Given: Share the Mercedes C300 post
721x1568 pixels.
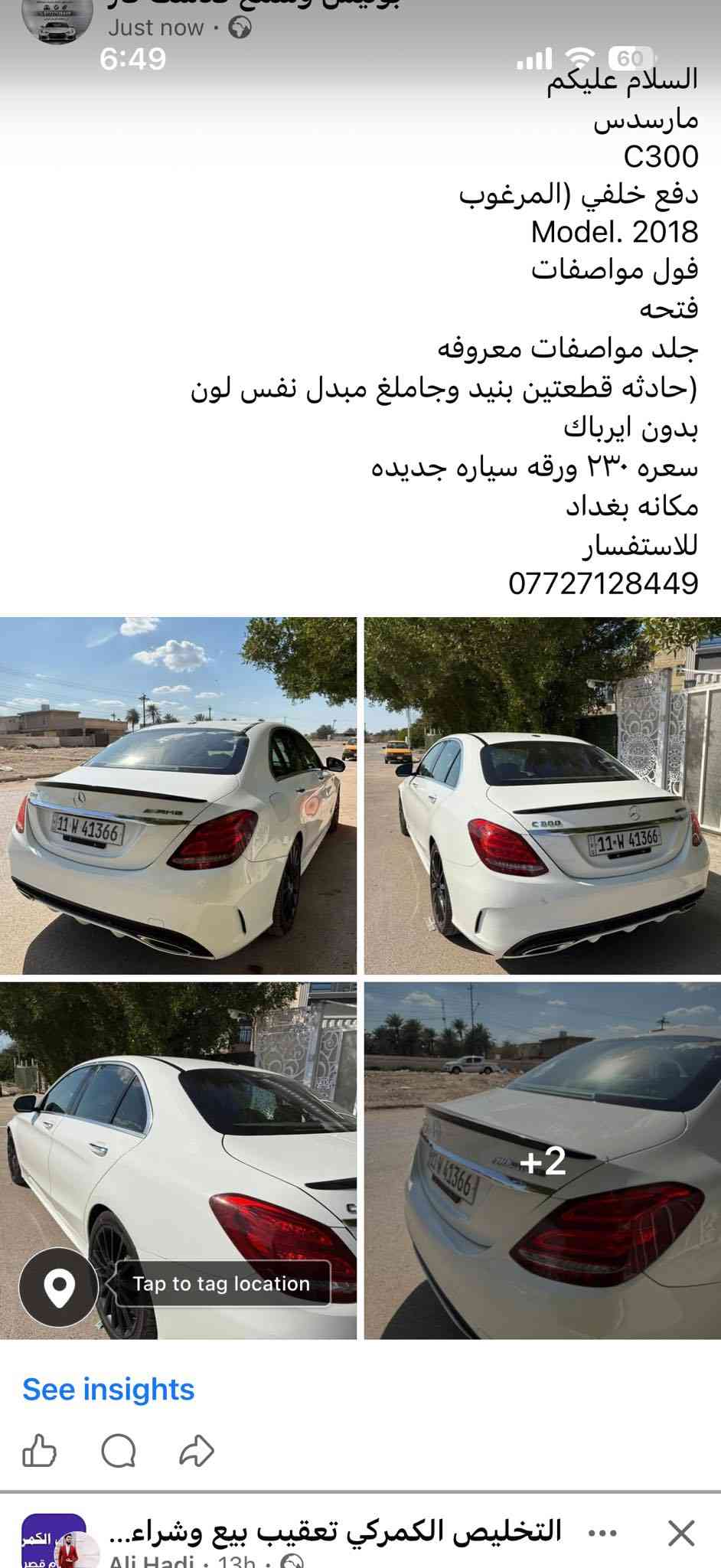Looking at the screenshot, I should [x=197, y=1451].
